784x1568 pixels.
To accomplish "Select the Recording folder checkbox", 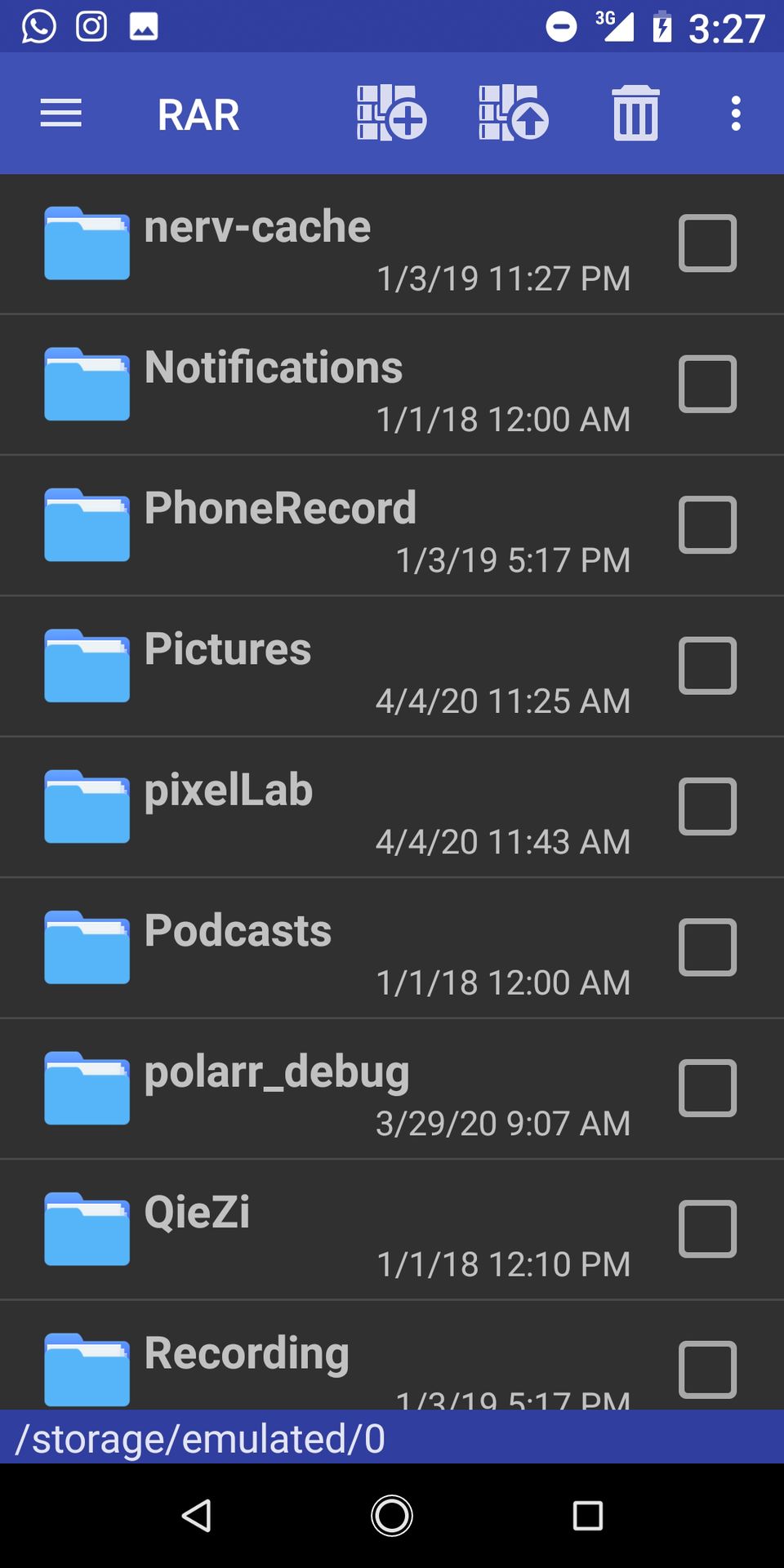I will click(707, 1370).
